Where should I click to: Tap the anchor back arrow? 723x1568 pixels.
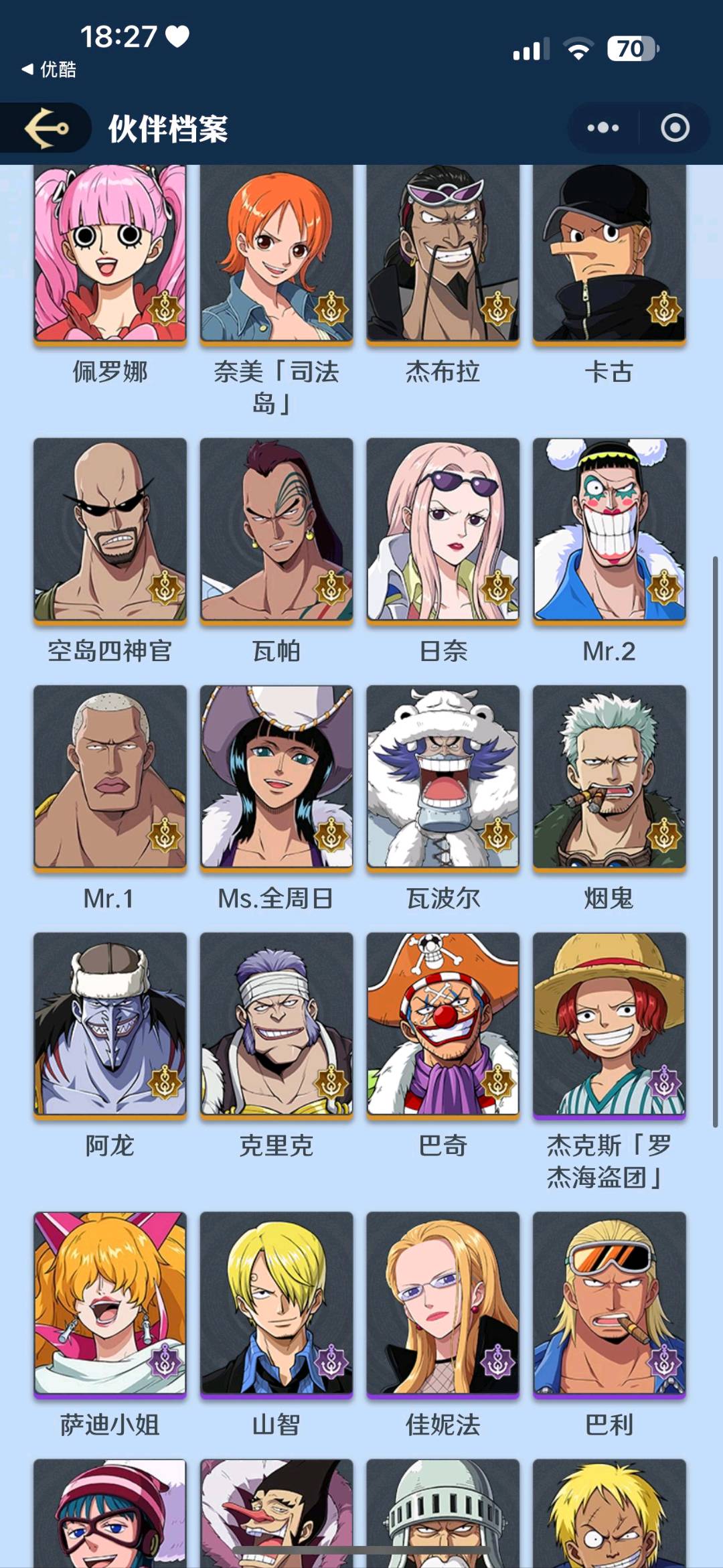47,128
